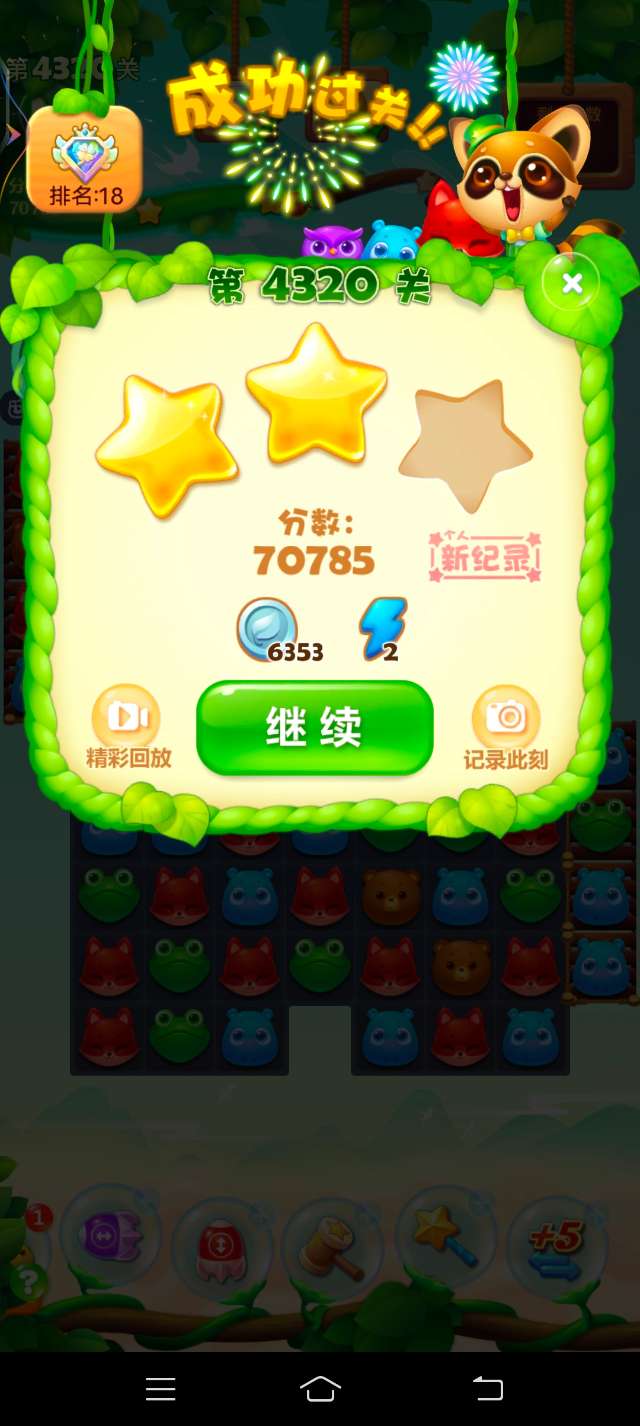This screenshot has width=640, height=1426.
Task: Close the level complete dialog
Action: pos(571,284)
